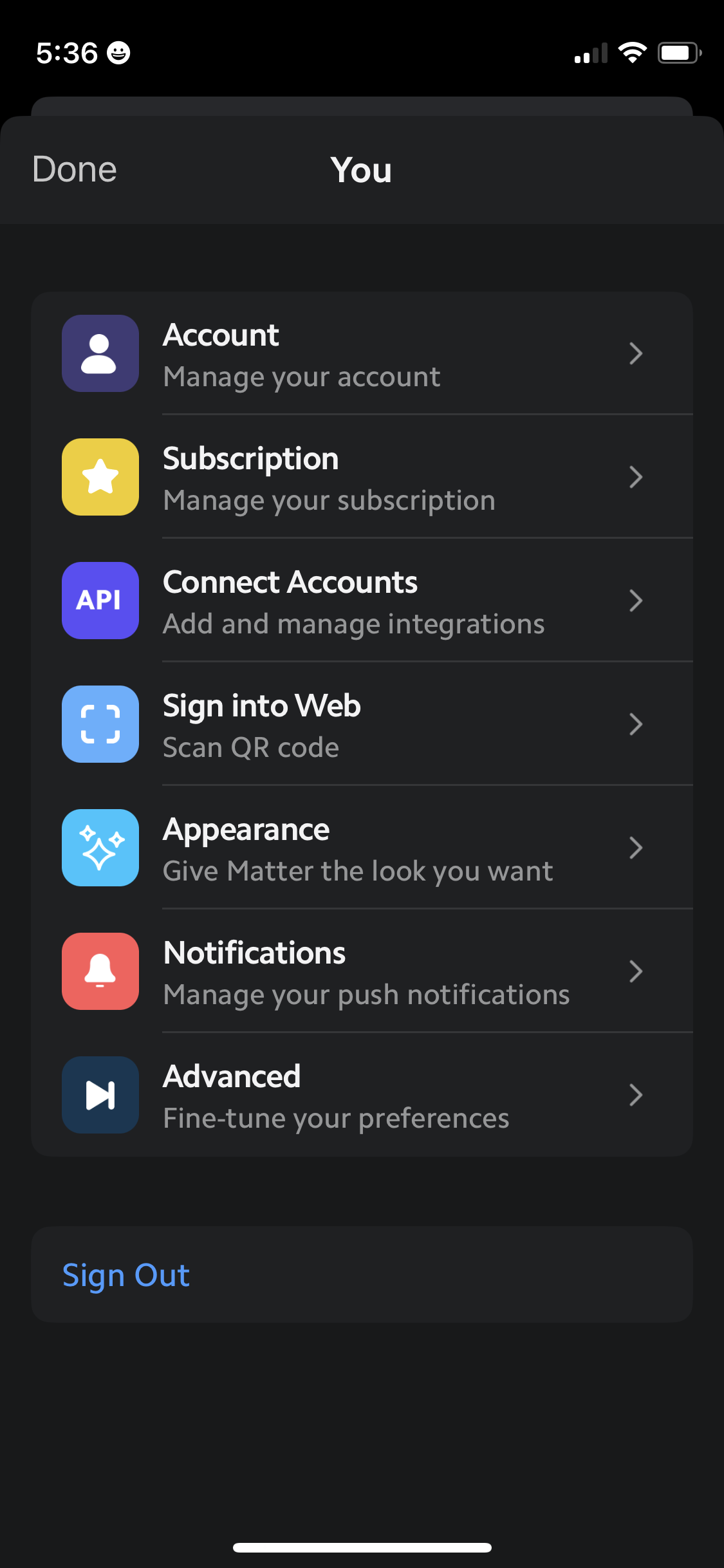Expand the Advanced preferences chevron

coord(636,1095)
